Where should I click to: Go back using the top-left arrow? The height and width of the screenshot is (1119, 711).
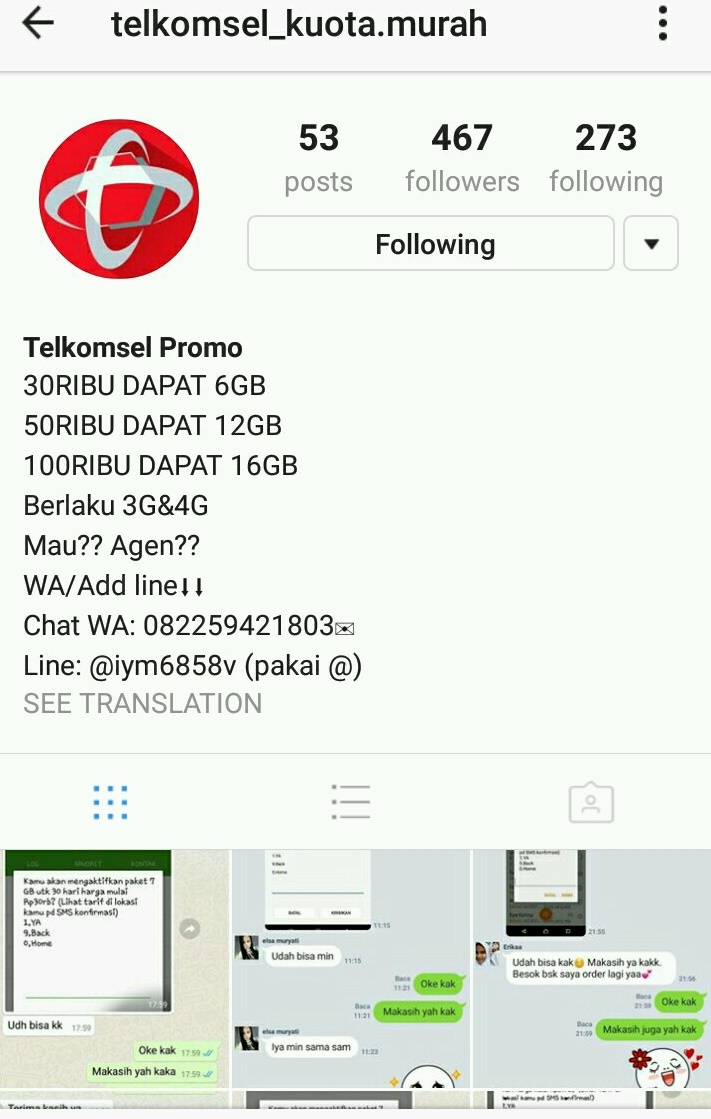coord(38,23)
